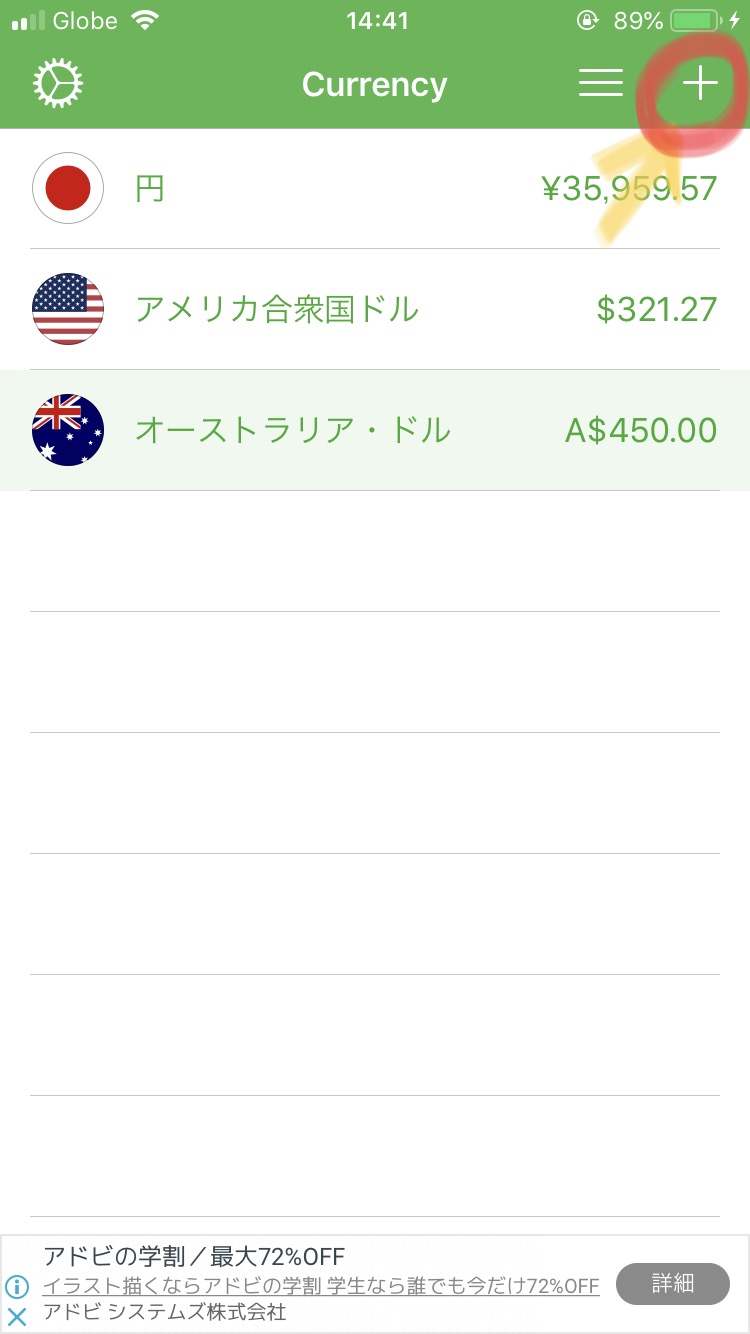
Task: Add a new currency with plus icon
Action: coord(700,84)
